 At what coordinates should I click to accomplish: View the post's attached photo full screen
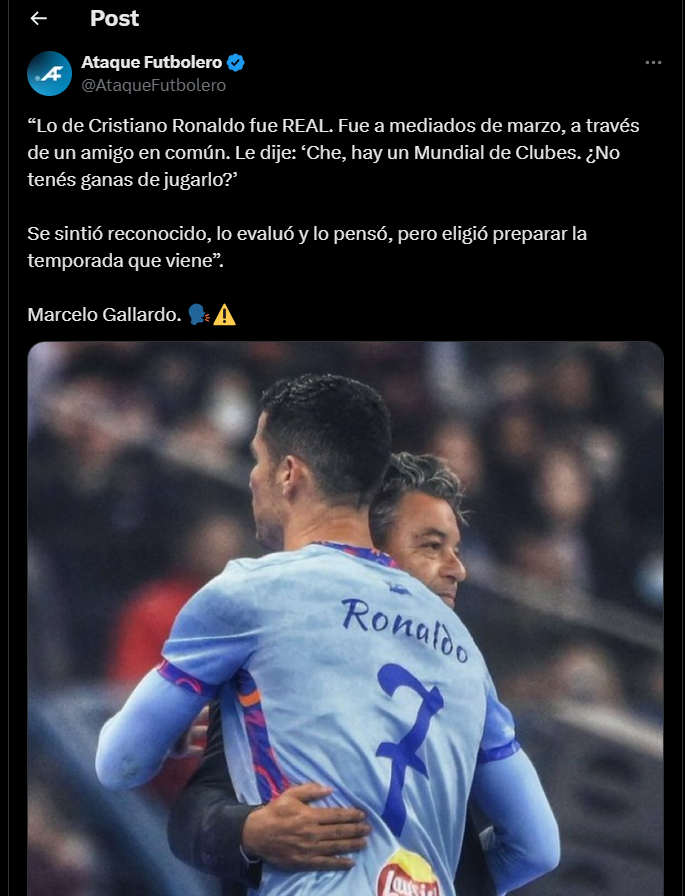tap(345, 618)
